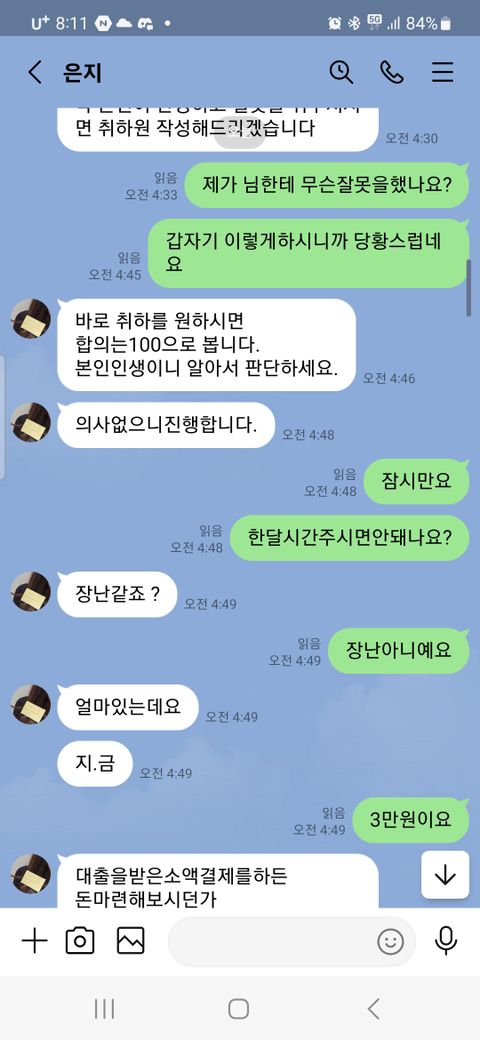Open the chat room menu
This screenshot has height=1040, width=480.
[x=442, y=72]
